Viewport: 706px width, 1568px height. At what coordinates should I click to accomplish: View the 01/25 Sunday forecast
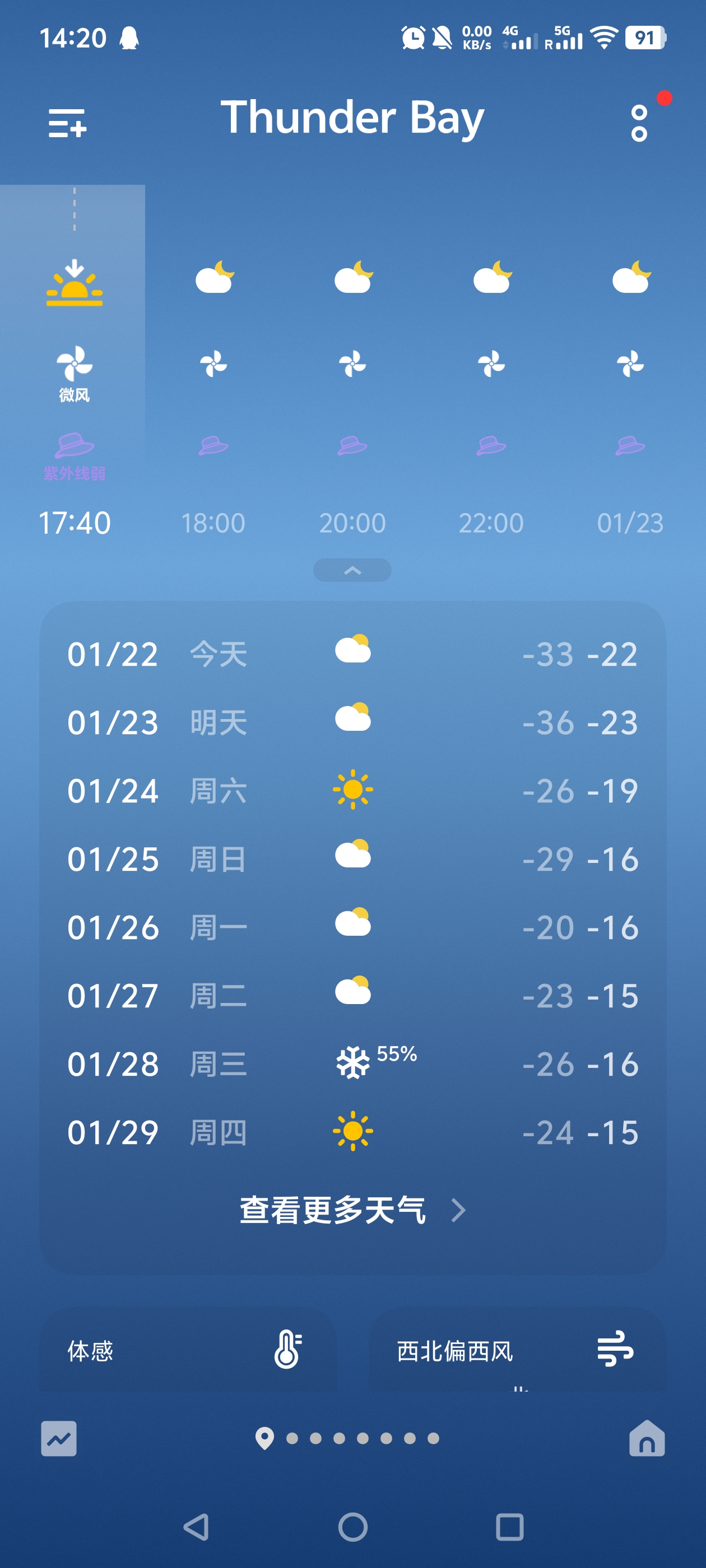point(352,859)
